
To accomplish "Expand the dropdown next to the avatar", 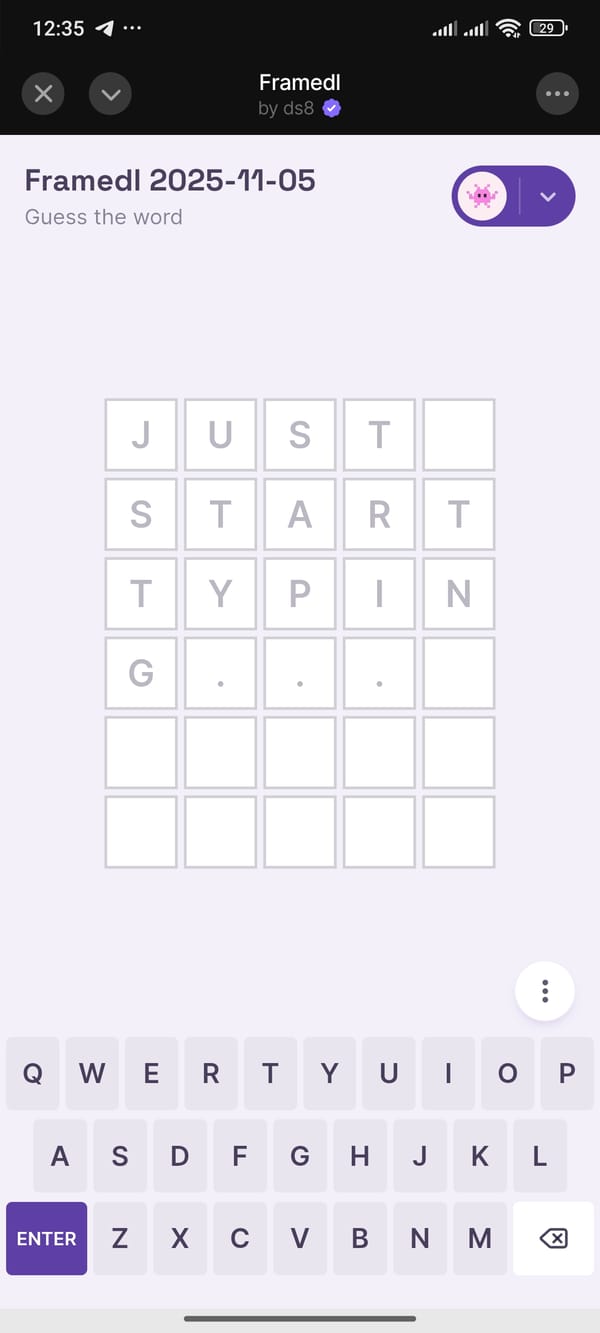I will [547, 196].
